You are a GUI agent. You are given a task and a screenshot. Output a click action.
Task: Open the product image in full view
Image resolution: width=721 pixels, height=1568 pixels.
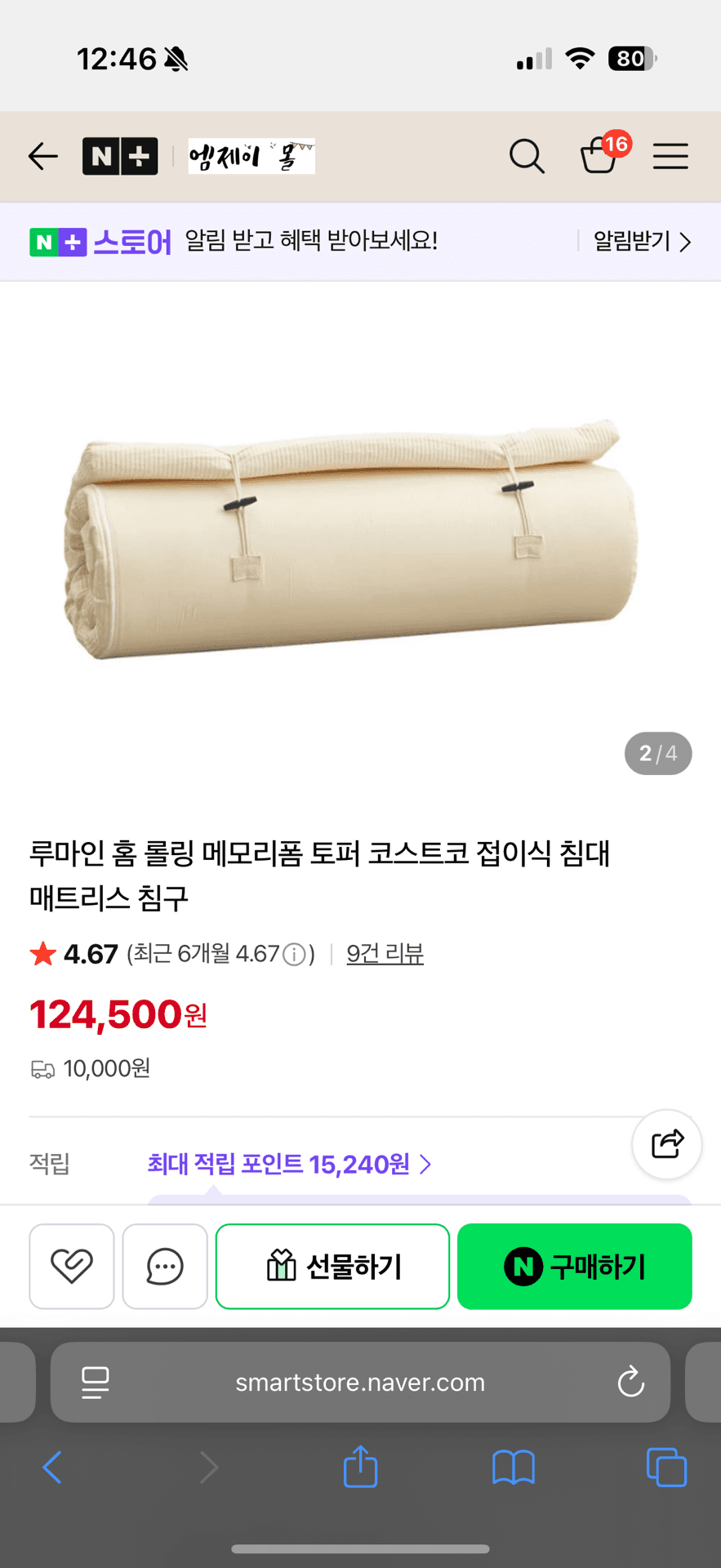(x=351, y=539)
